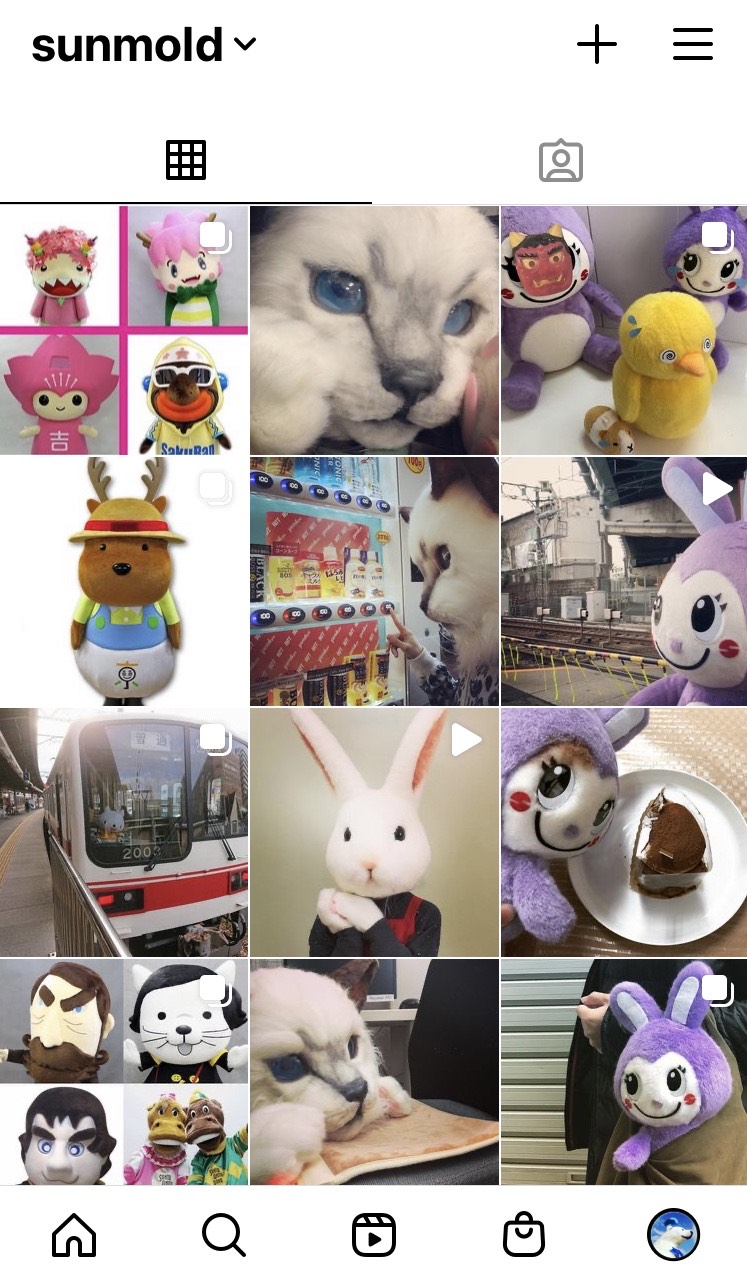Play the white rabbit head video
Viewport: 747px width, 1284px height.
pos(374,832)
